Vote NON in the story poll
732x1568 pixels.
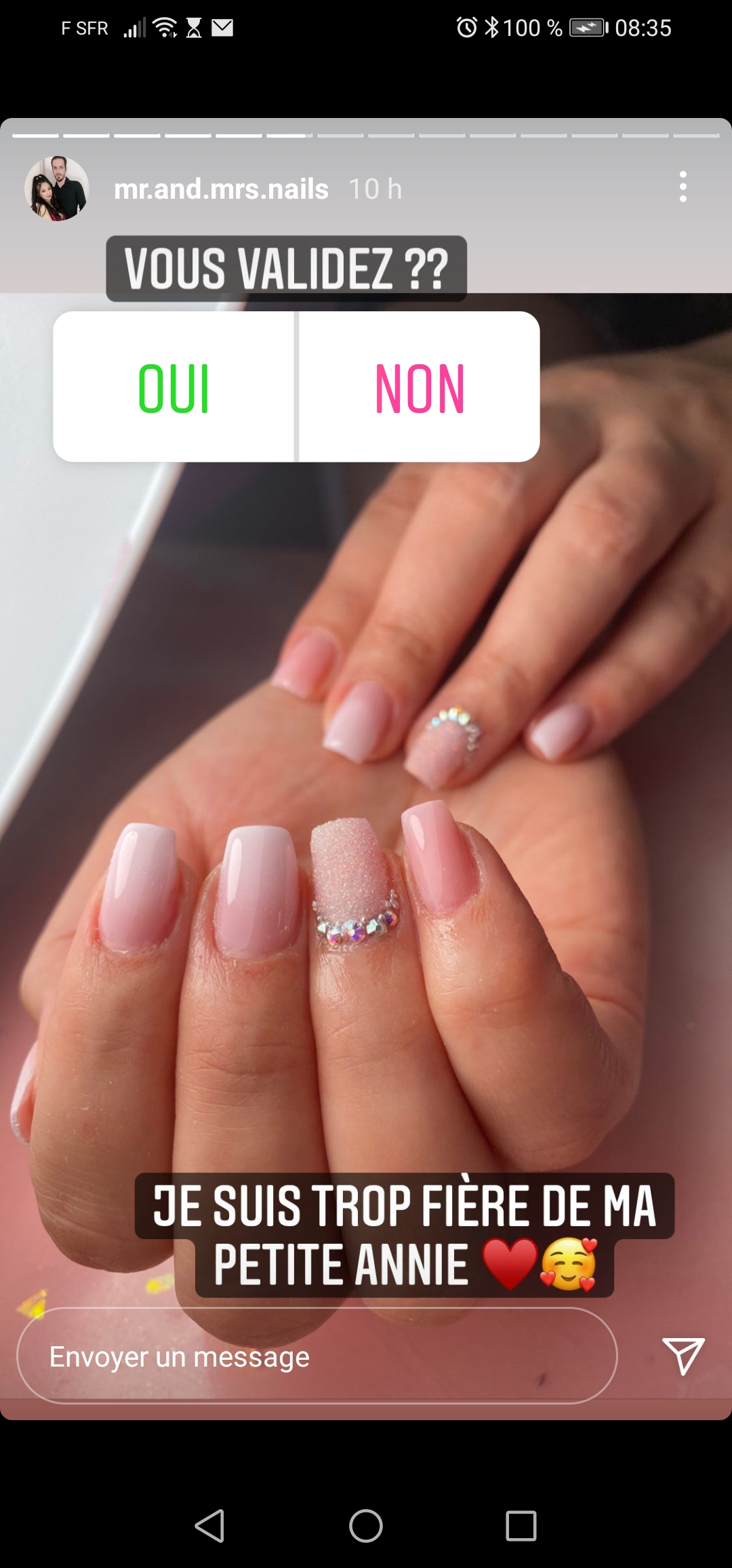420,387
